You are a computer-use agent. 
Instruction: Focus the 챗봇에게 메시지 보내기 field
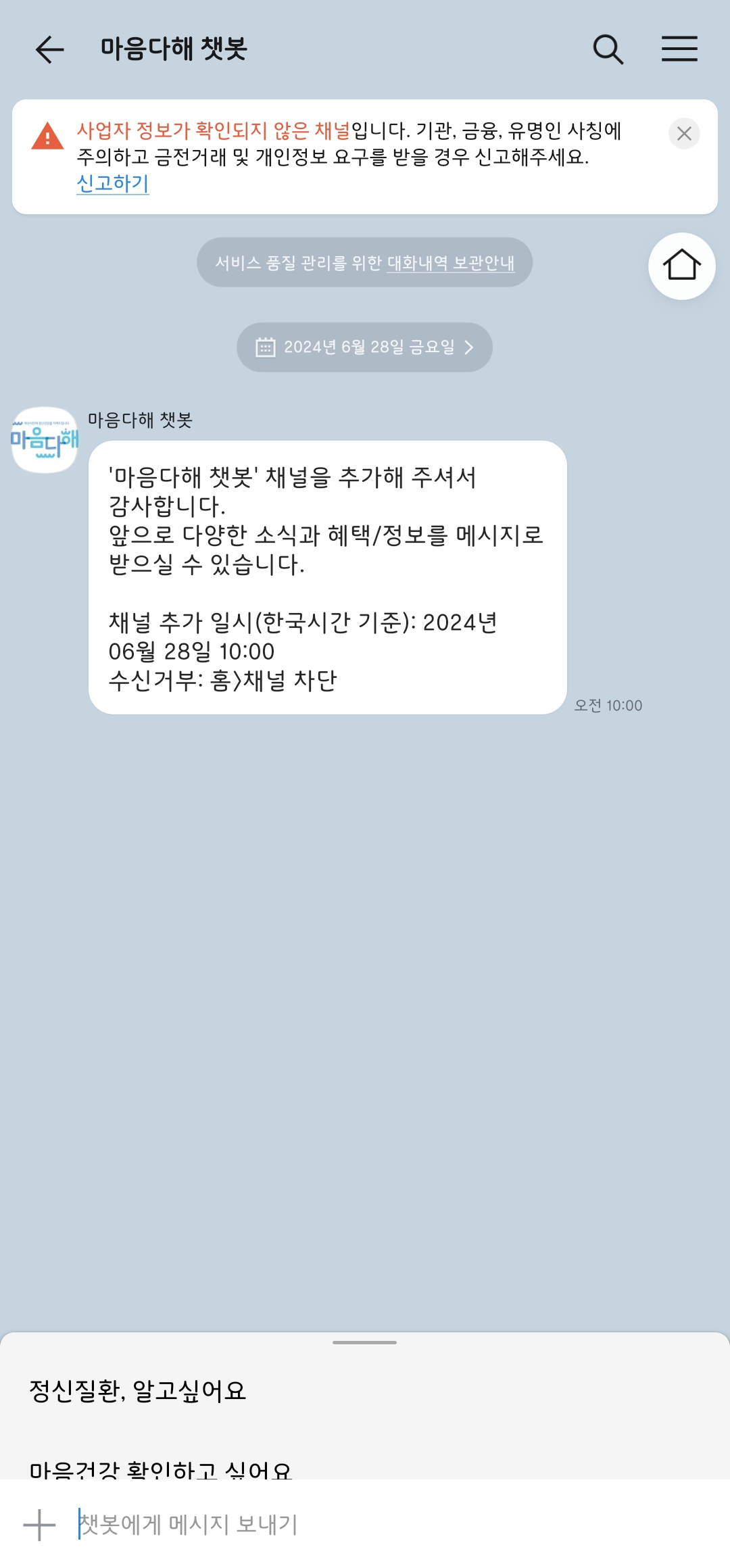pos(379,1525)
